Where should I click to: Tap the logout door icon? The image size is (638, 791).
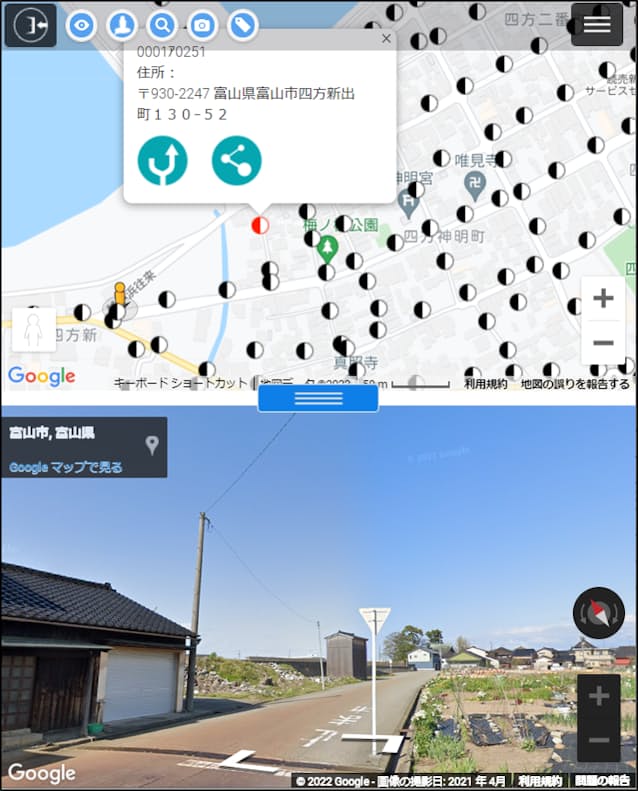(30, 25)
